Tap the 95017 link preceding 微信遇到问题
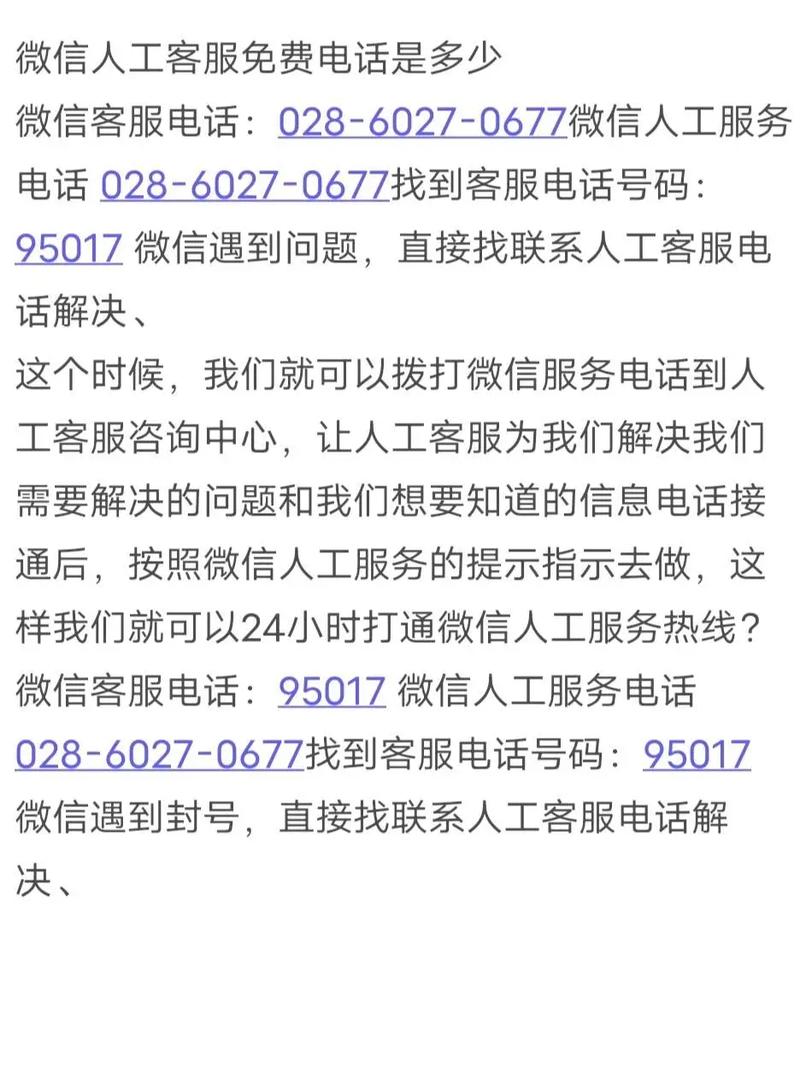This screenshot has width=800, height=1067. pyautogui.click(x=69, y=248)
